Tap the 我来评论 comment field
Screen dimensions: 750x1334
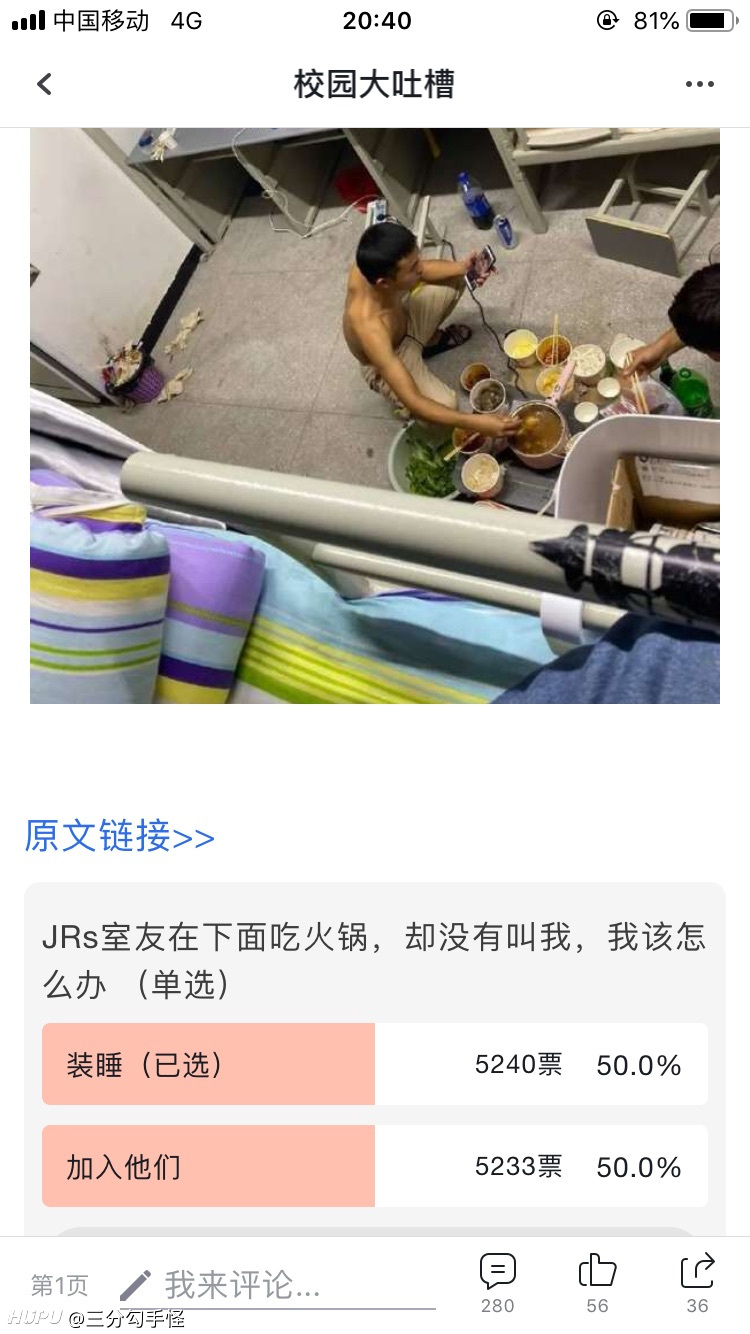click(x=277, y=1284)
